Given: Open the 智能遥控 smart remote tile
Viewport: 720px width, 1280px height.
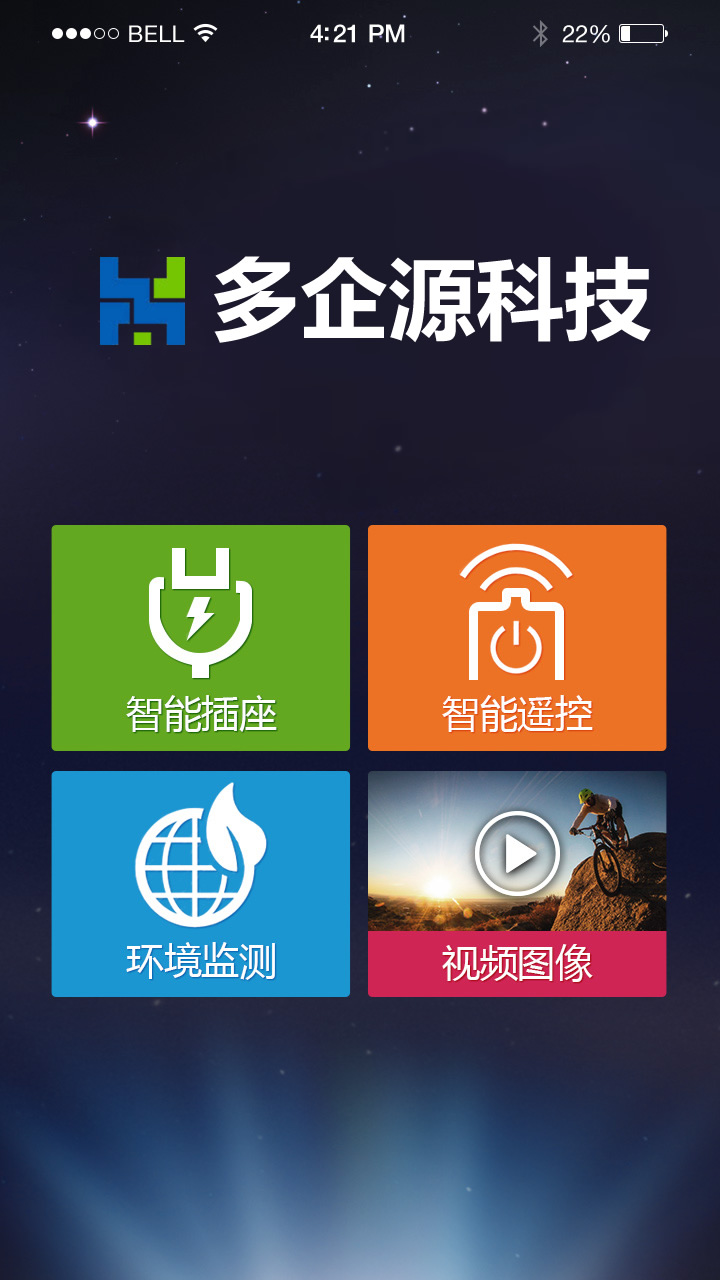Looking at the screenshot, I should point(516,638).
